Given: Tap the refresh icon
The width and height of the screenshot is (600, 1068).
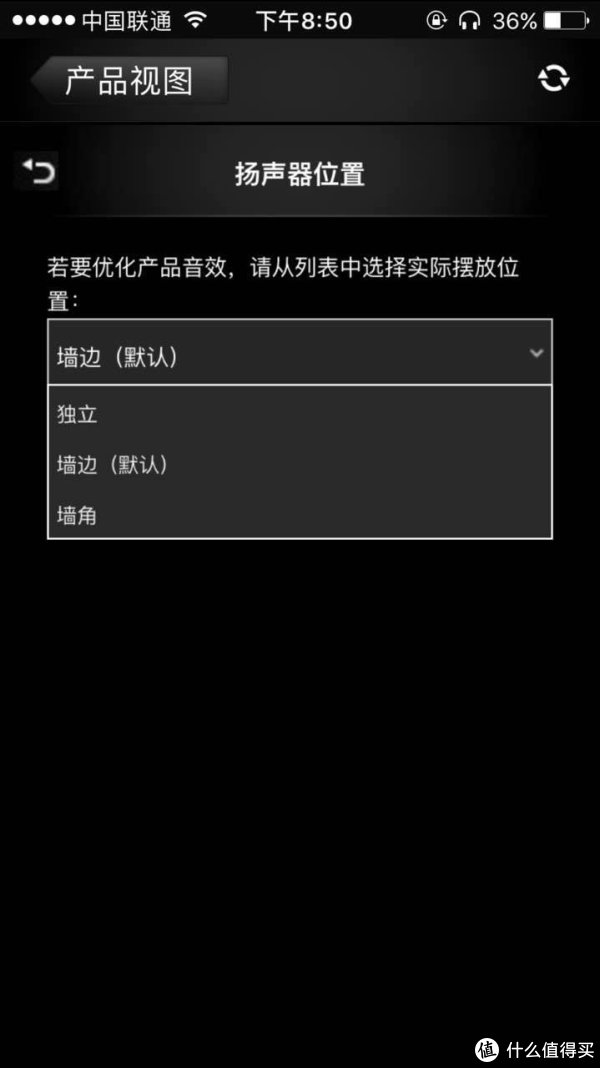Looking at the screenshot, I should coord(554,79).
